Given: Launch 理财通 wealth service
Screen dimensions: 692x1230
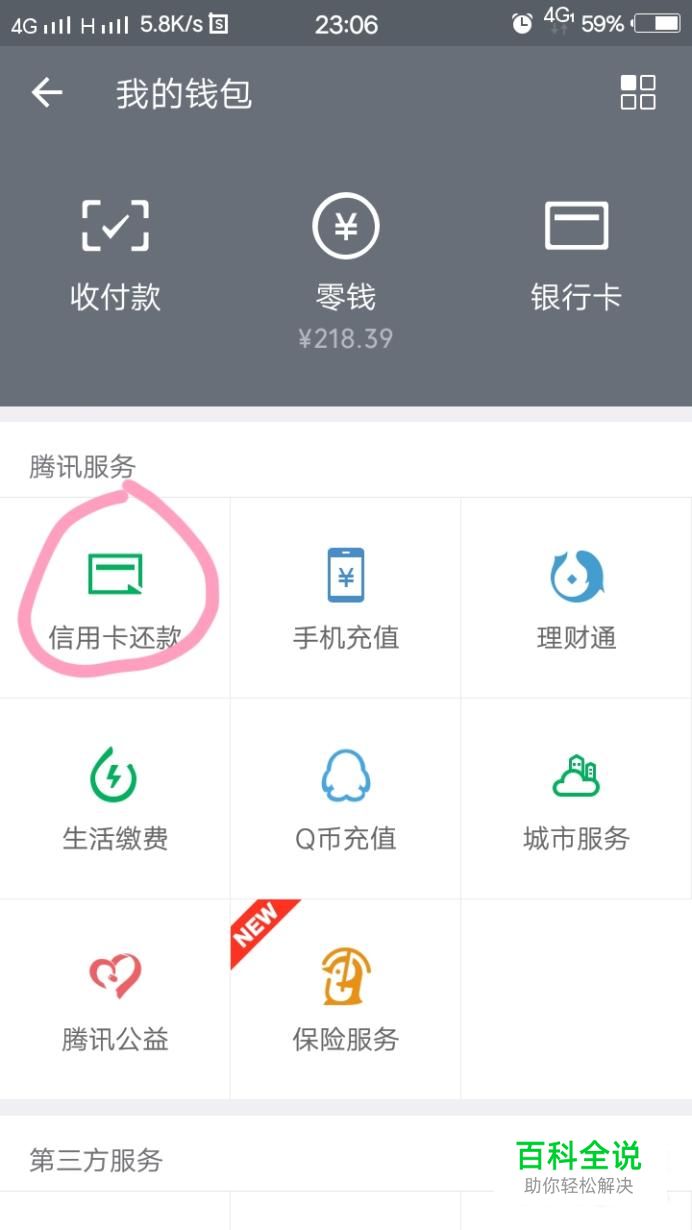Looking at the screenshot, I should coord(576,598).
